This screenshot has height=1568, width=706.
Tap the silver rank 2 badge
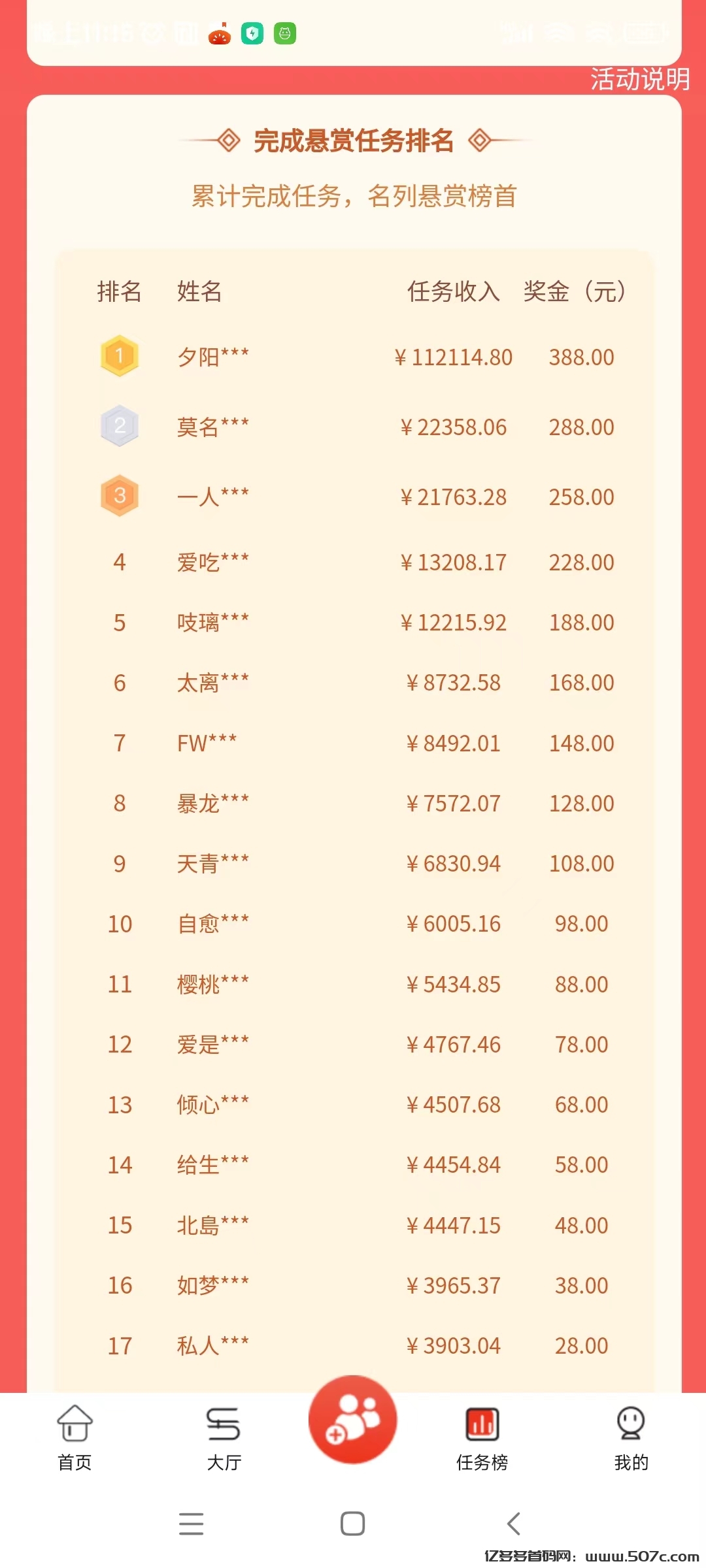120,426
